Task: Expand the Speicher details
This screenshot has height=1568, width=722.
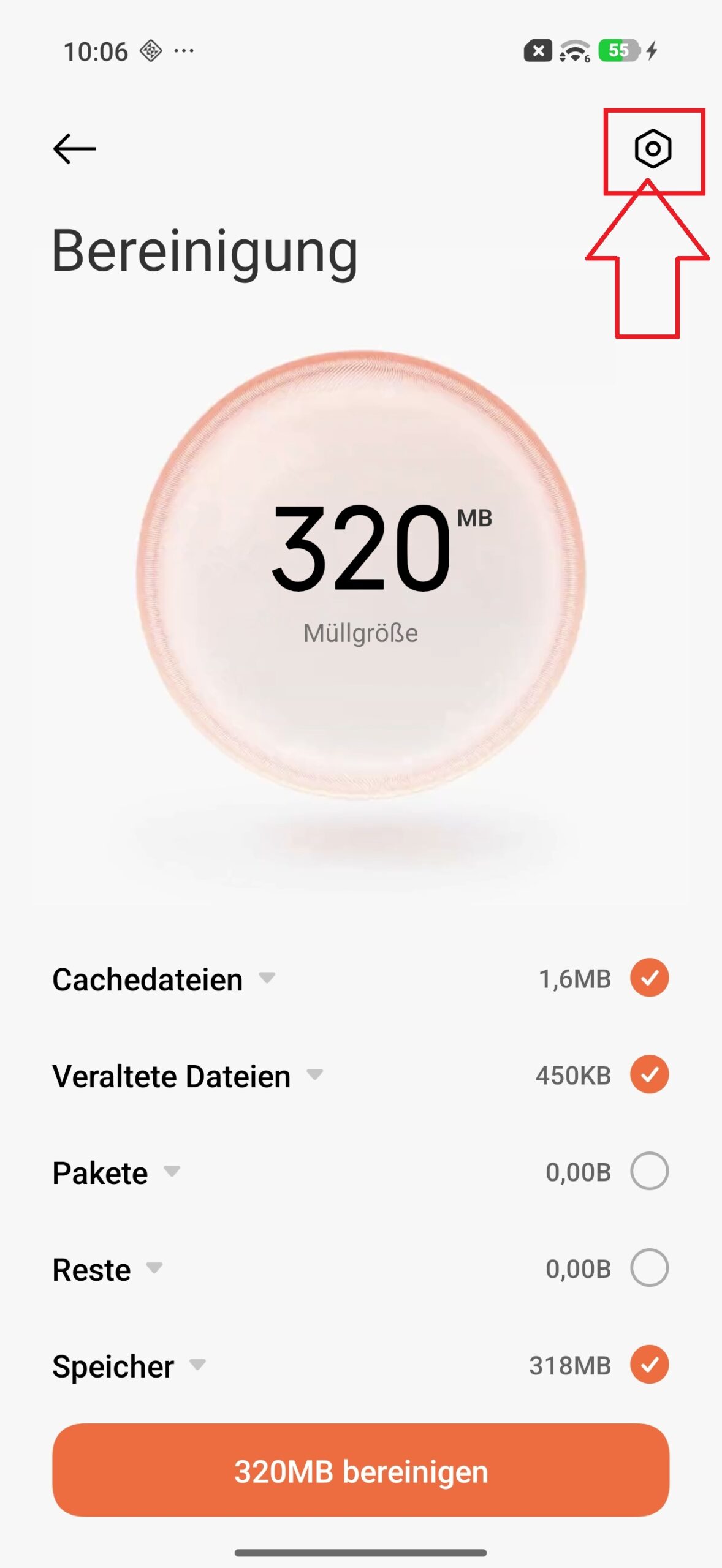Action: [197, 1365]
